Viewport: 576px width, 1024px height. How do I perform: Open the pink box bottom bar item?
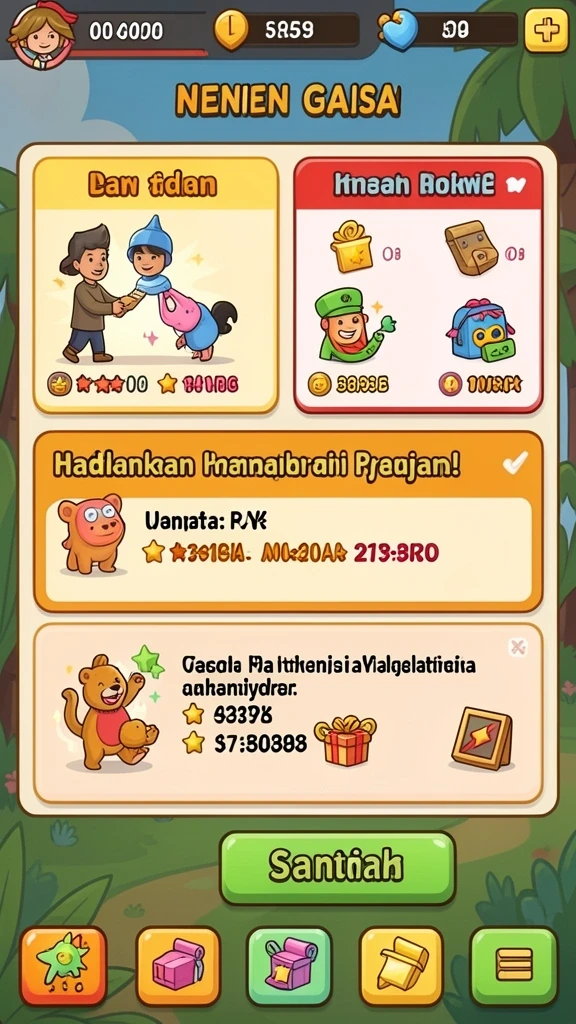(x=178, y=967)
